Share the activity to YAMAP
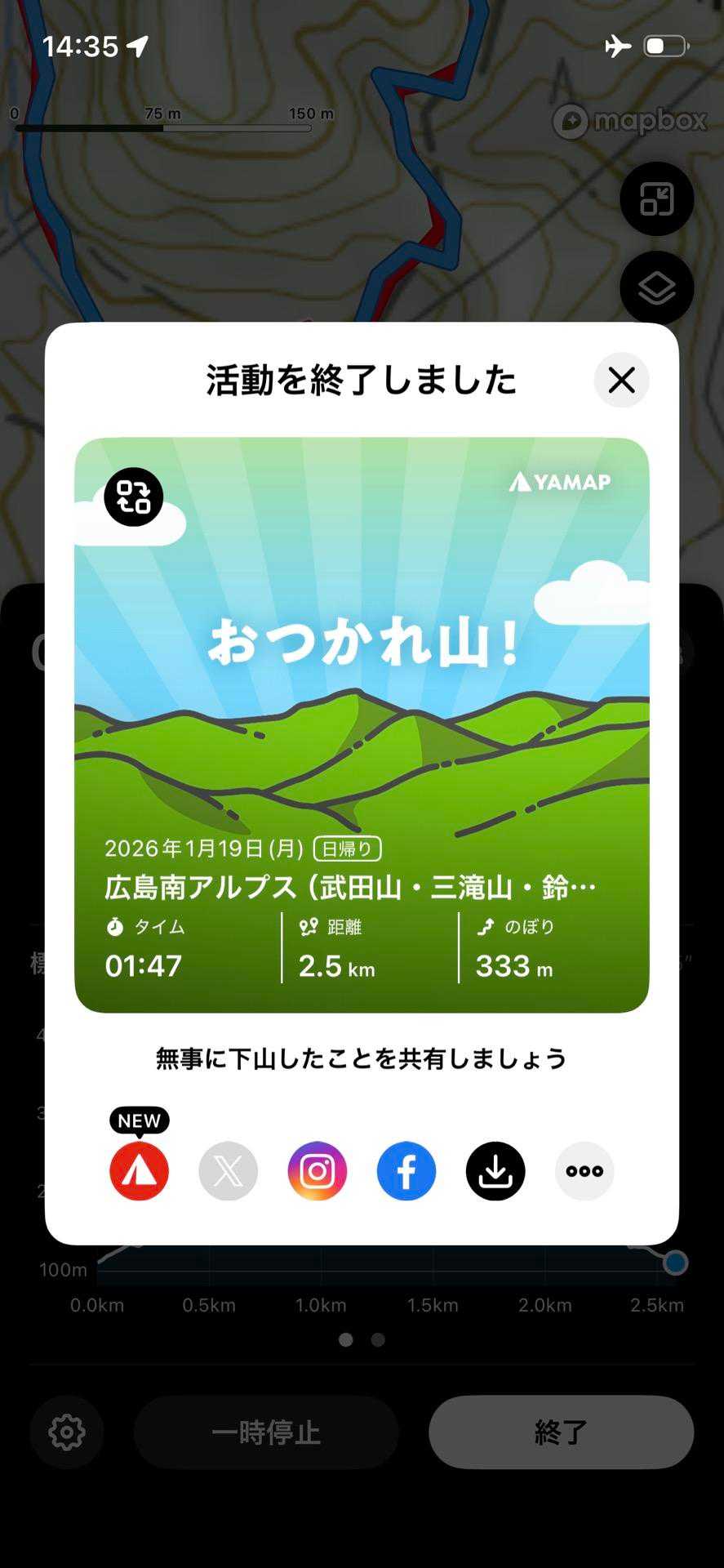Screen dimensions: 724x1568 coord(140,1171)
